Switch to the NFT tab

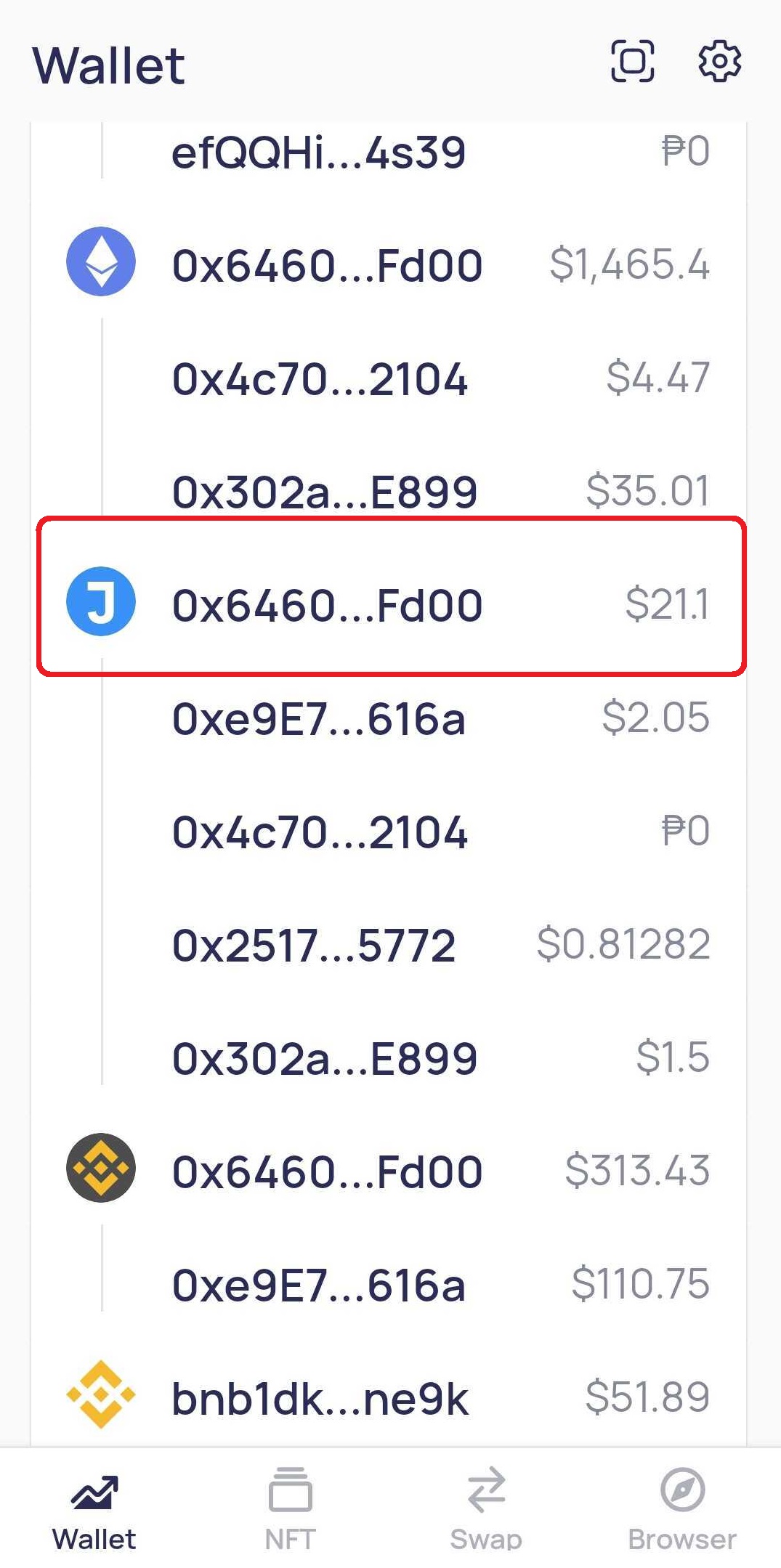(290, 1508)
